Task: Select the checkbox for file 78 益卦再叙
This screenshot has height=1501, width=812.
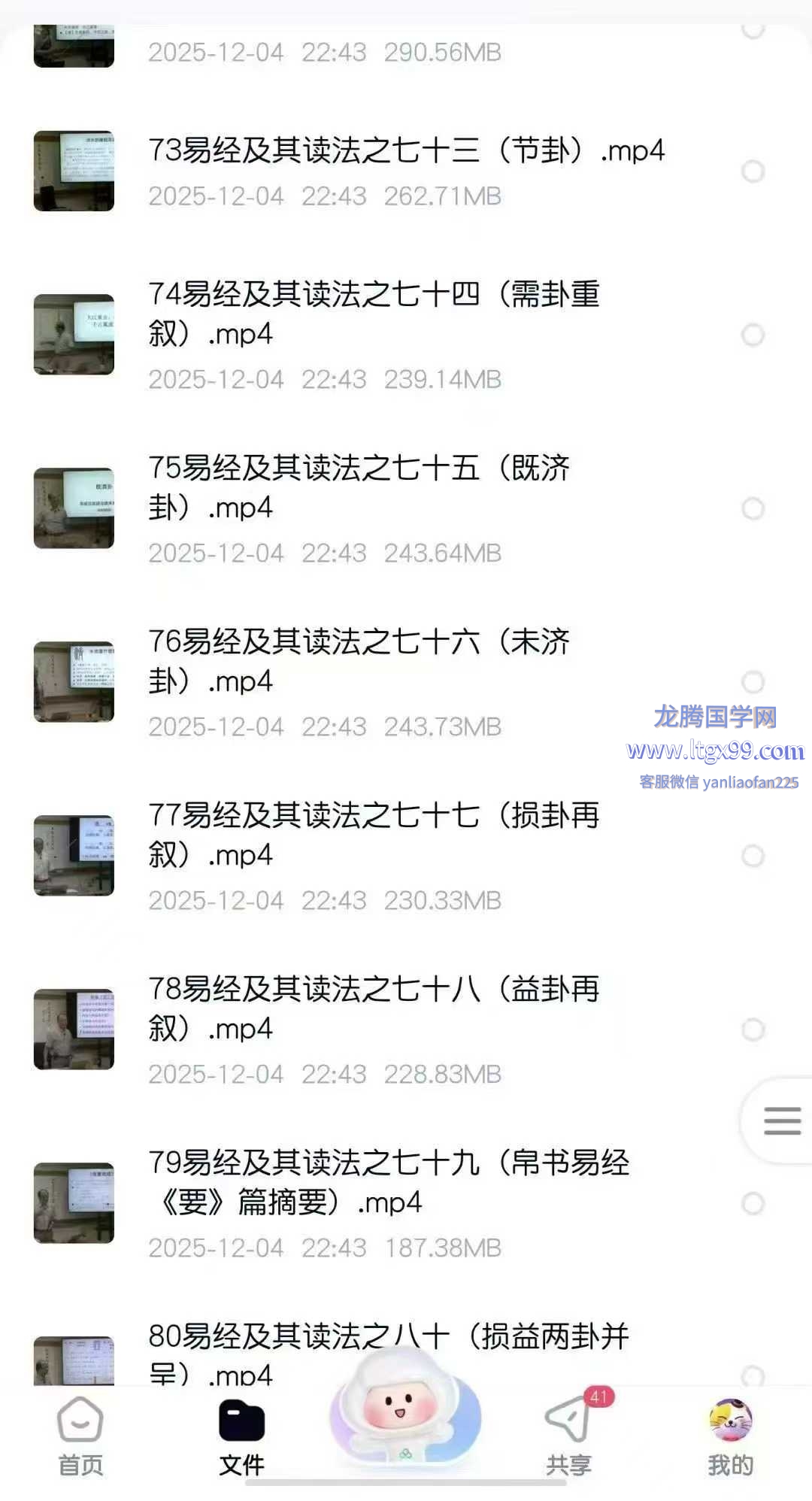Action: point(753,1029)
